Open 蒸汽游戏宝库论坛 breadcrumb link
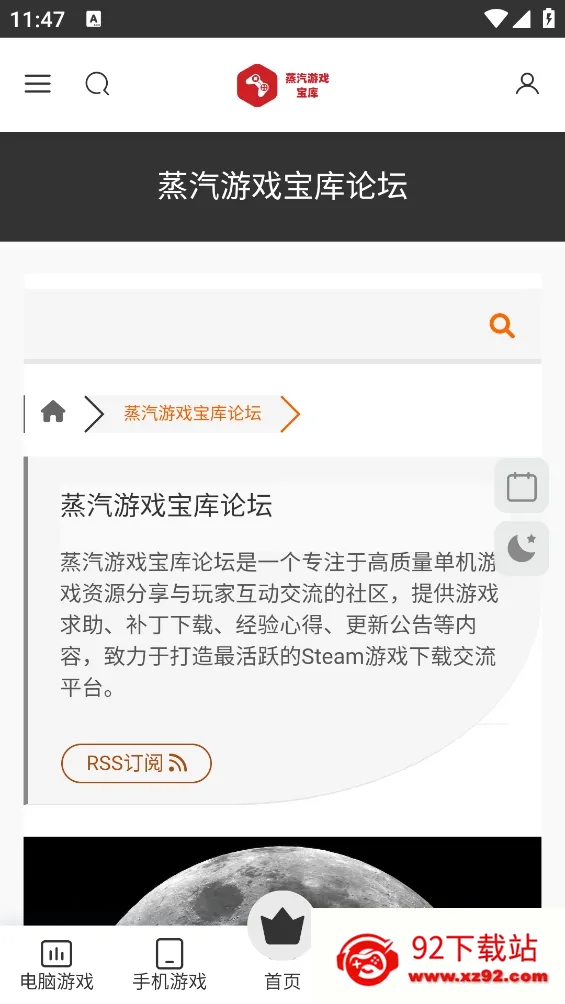The image size is (565, 1004). coord(192,413)
